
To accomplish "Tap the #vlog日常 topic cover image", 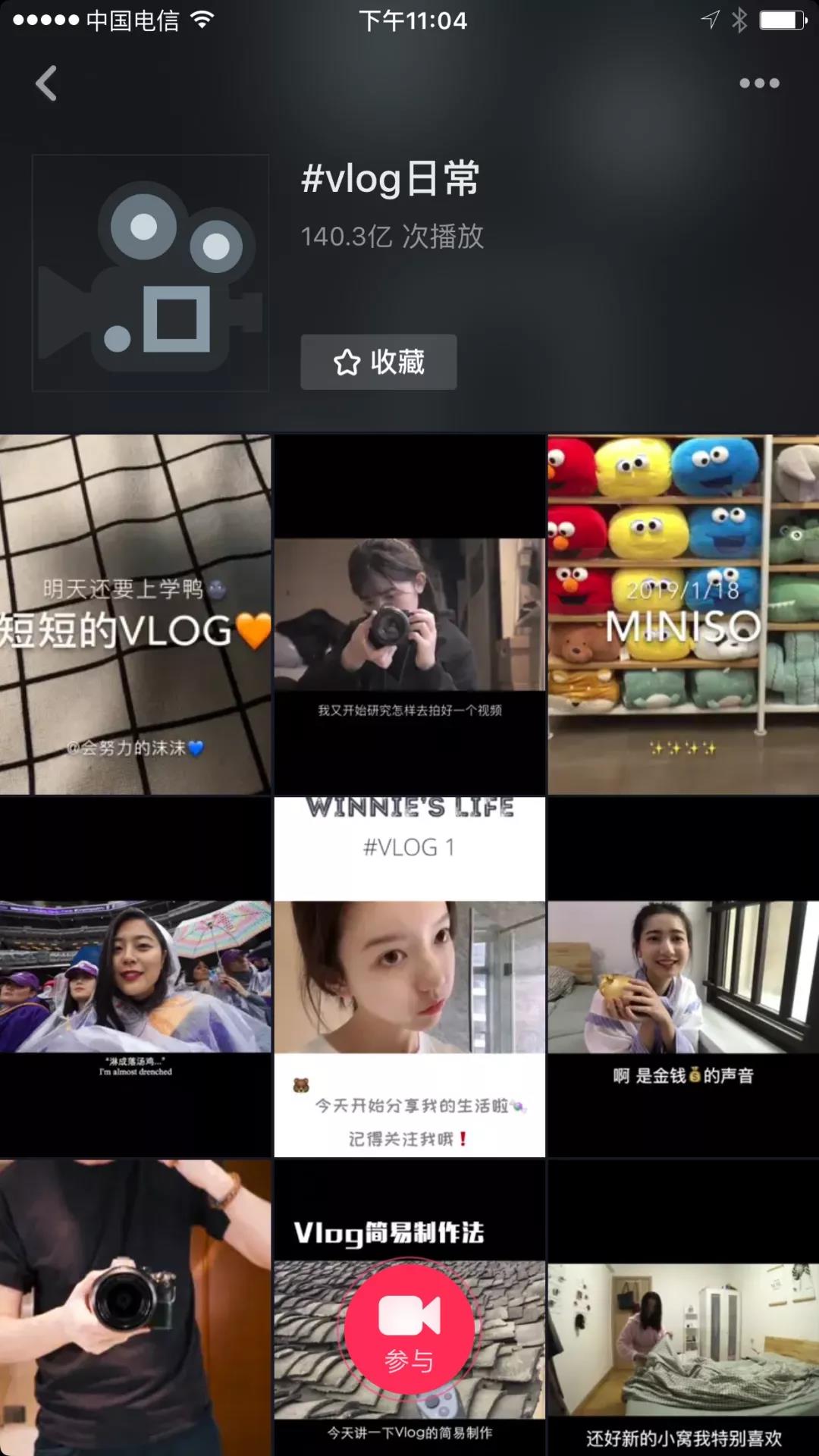I will tap(150, 273).
